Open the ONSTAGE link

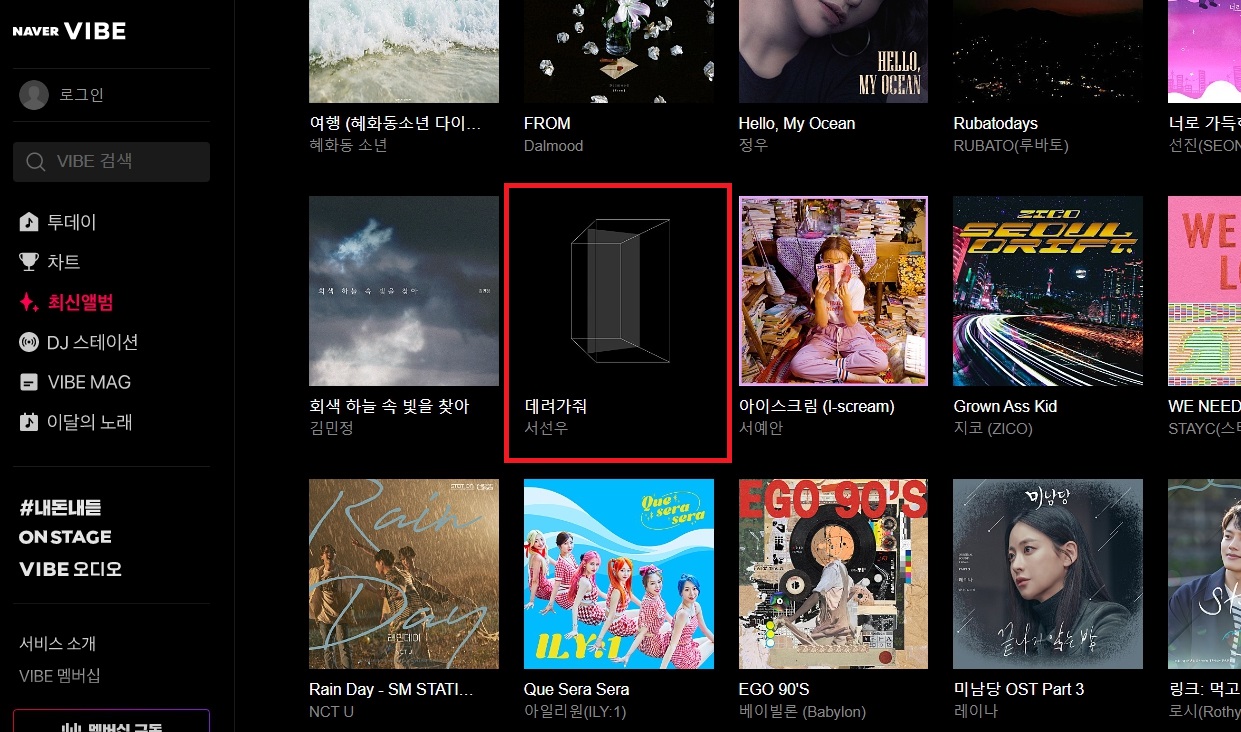(x=65, y=537)
